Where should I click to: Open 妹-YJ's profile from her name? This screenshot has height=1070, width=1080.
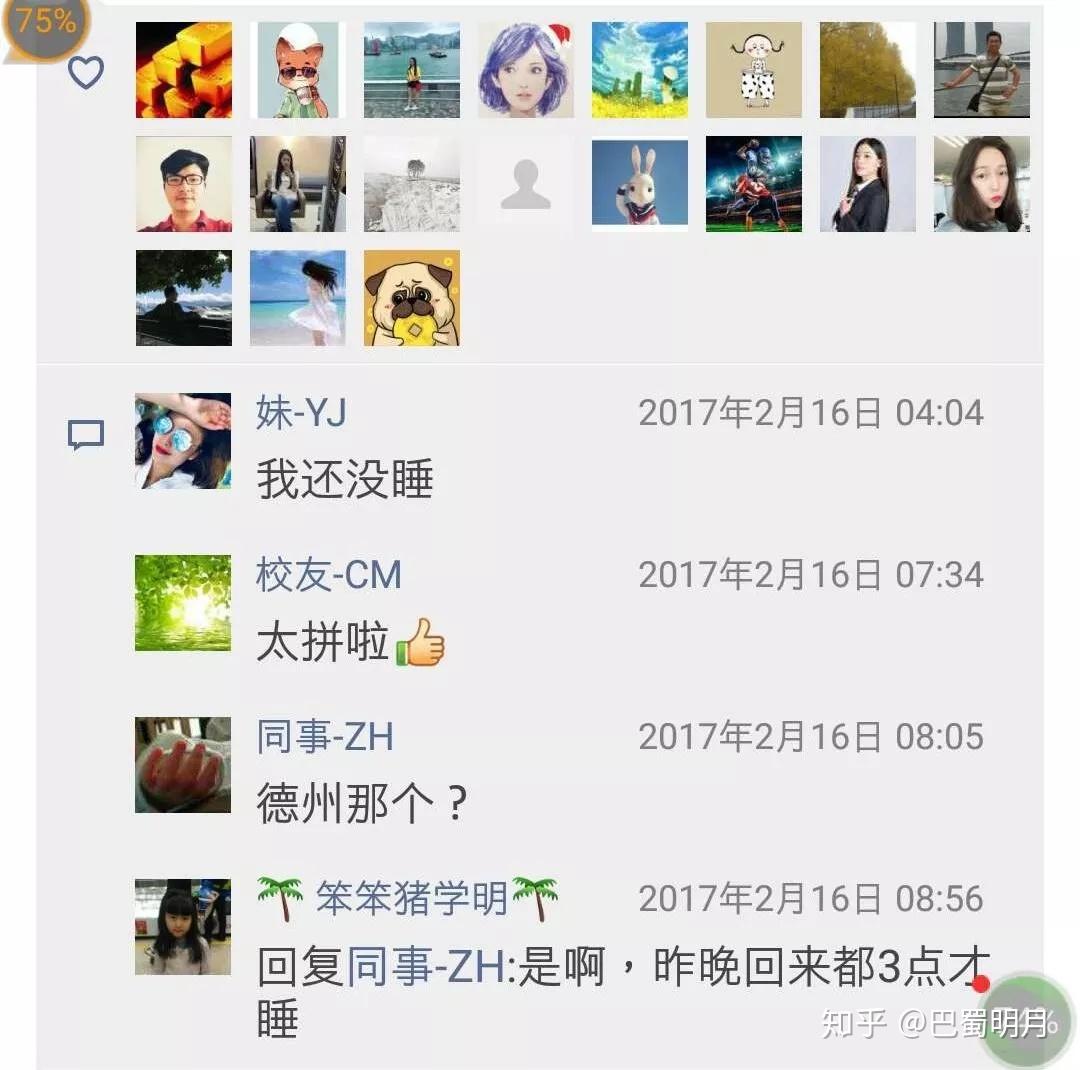[x=301, y=412]
